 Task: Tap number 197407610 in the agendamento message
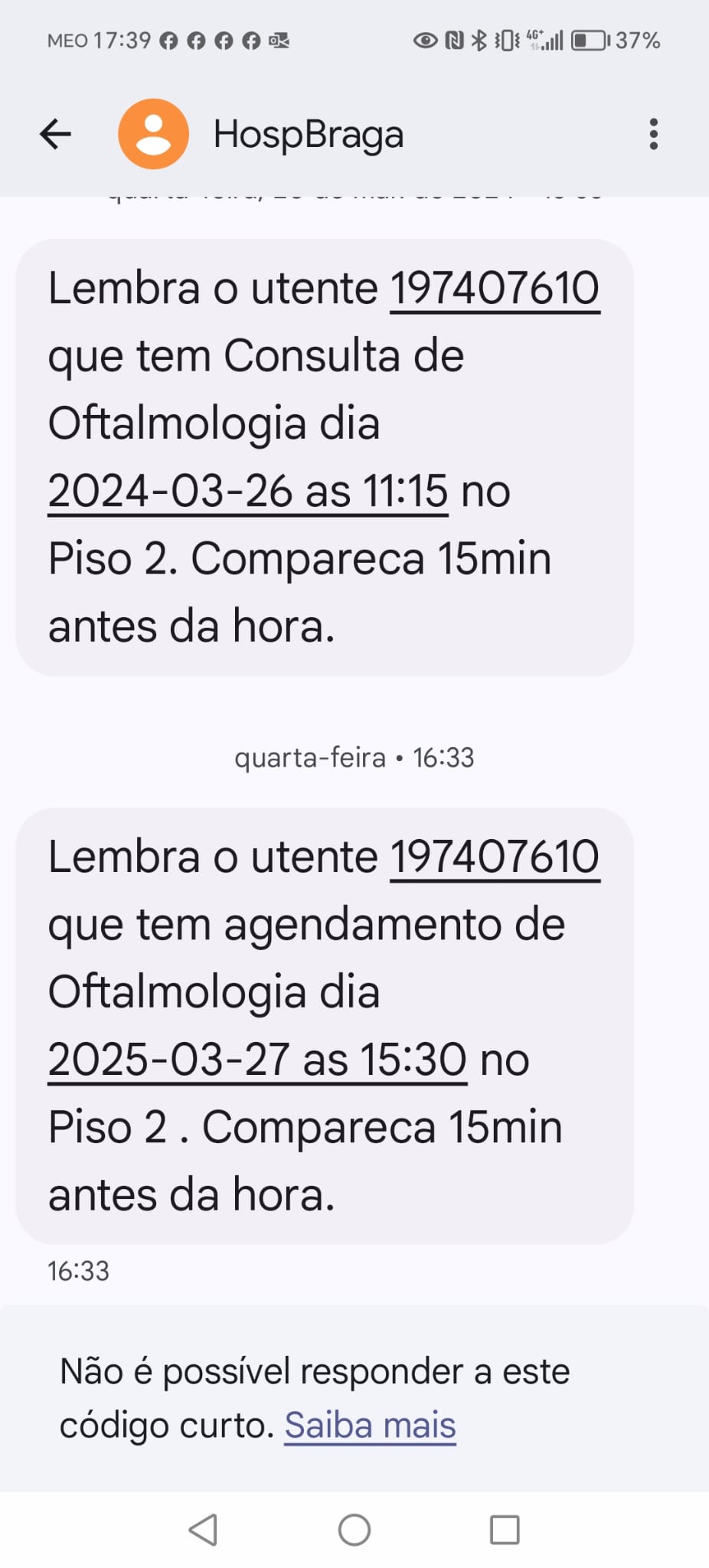click(495, 857)
